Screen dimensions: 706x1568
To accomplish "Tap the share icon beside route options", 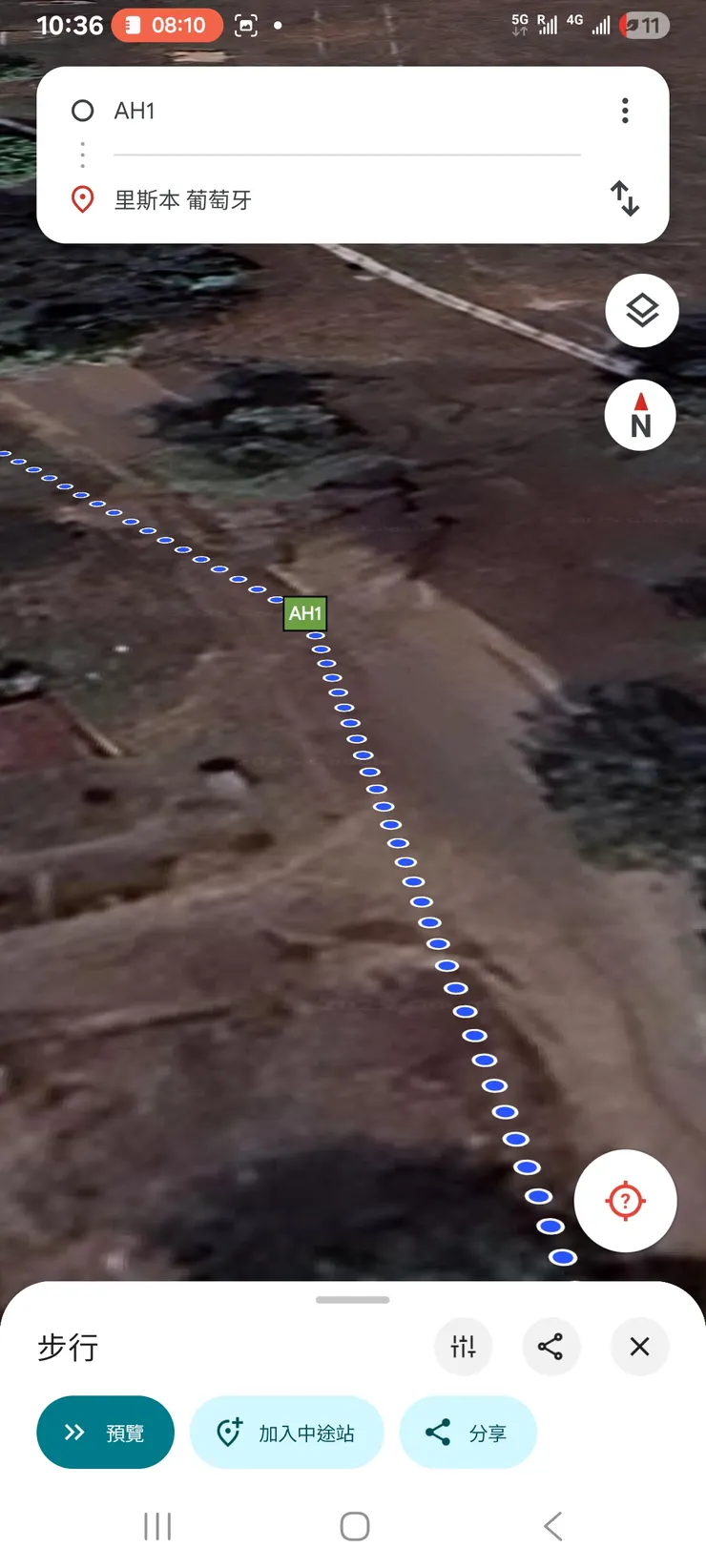I will tap(550, 1346).
